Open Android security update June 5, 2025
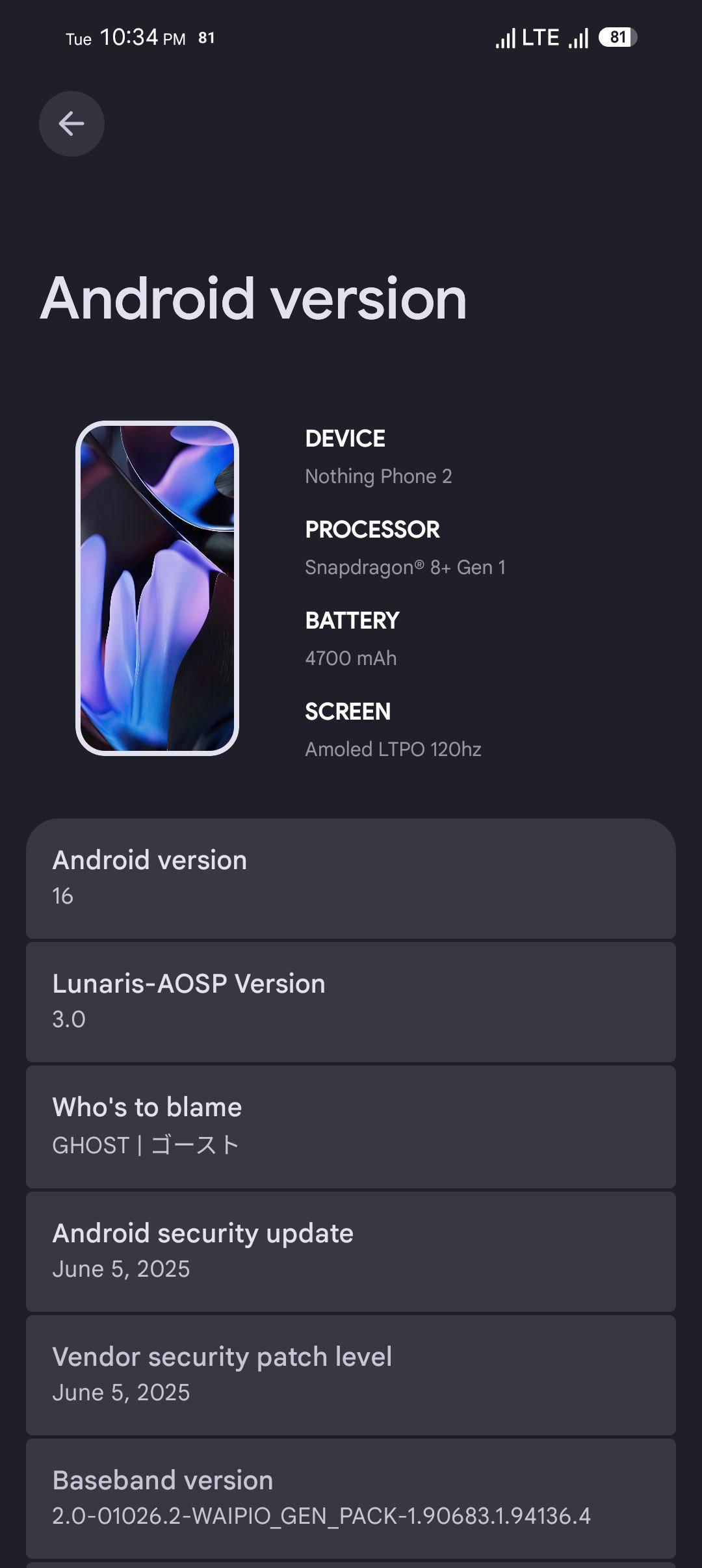Screen dimensions: 702x1568 point(351,1251)
